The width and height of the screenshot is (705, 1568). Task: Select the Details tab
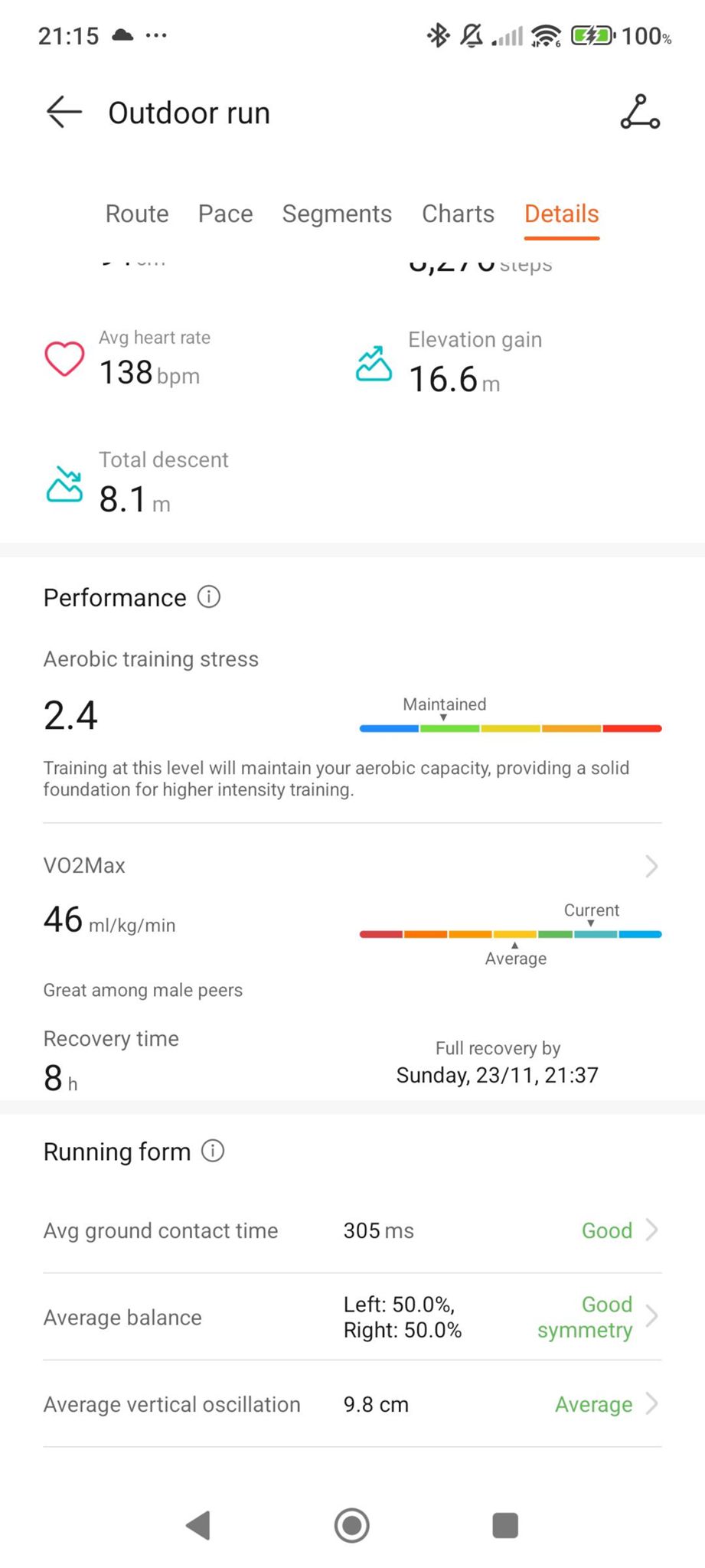point(561,214)
